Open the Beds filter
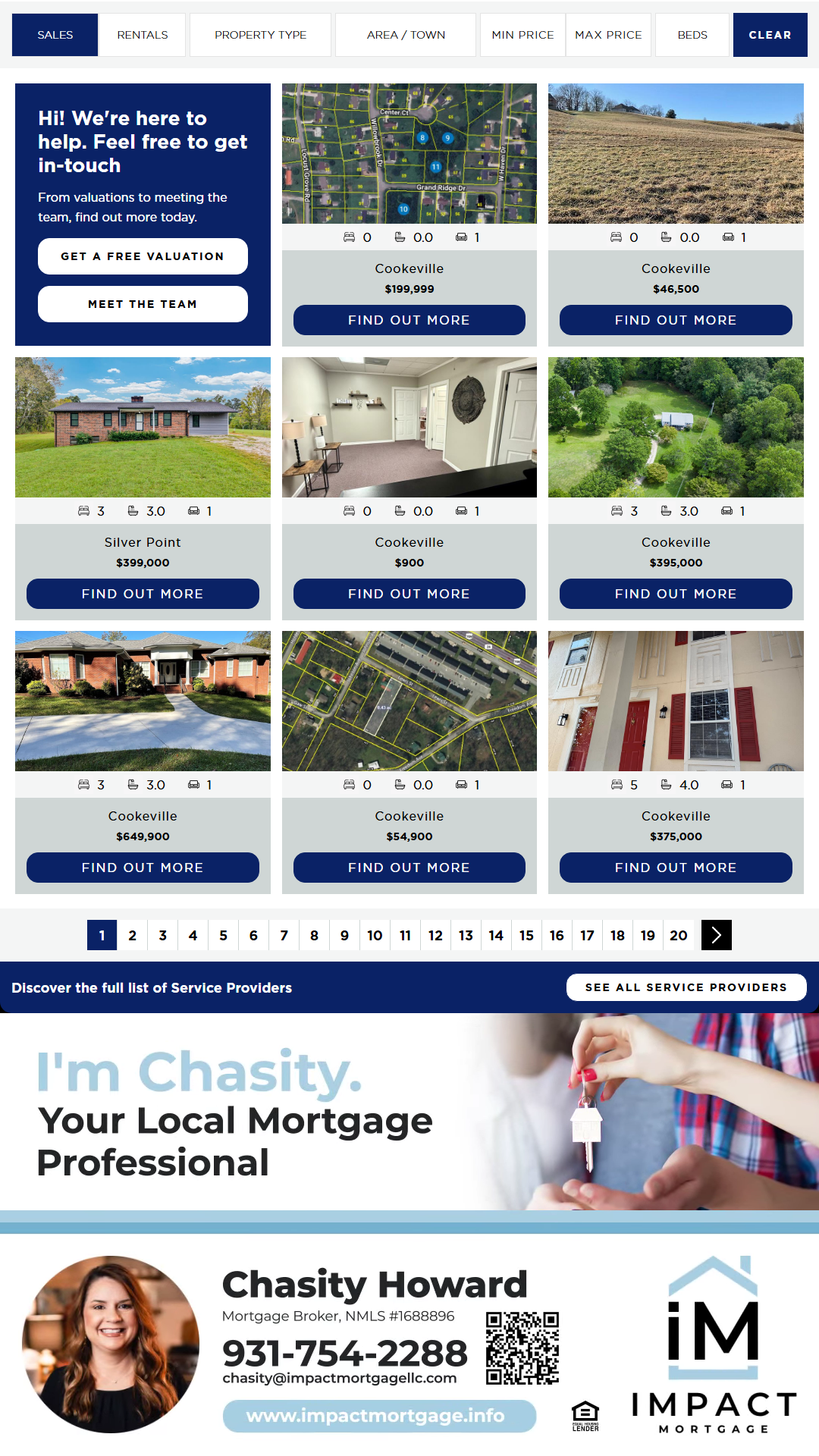Screen dimensions: 819x1456 click(692, 35)
